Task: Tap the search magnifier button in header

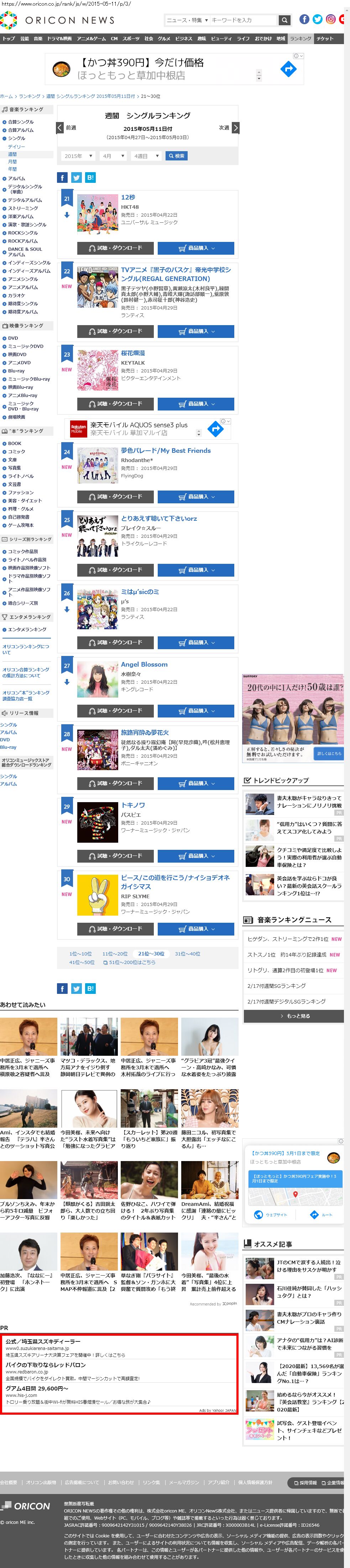Action: (x=284, y=20)
